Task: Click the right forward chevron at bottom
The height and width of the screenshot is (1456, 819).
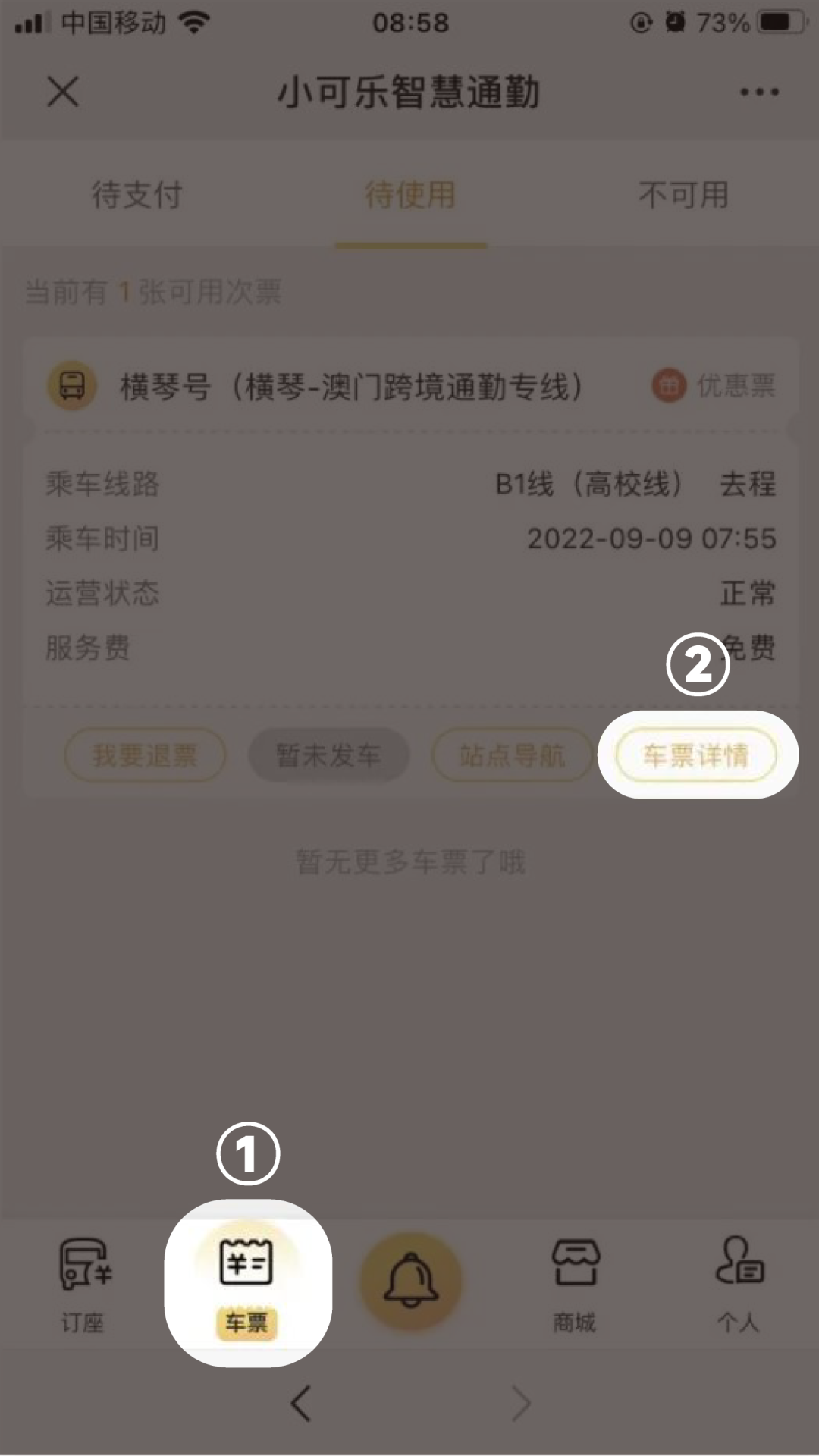Action: (519, 1404)
